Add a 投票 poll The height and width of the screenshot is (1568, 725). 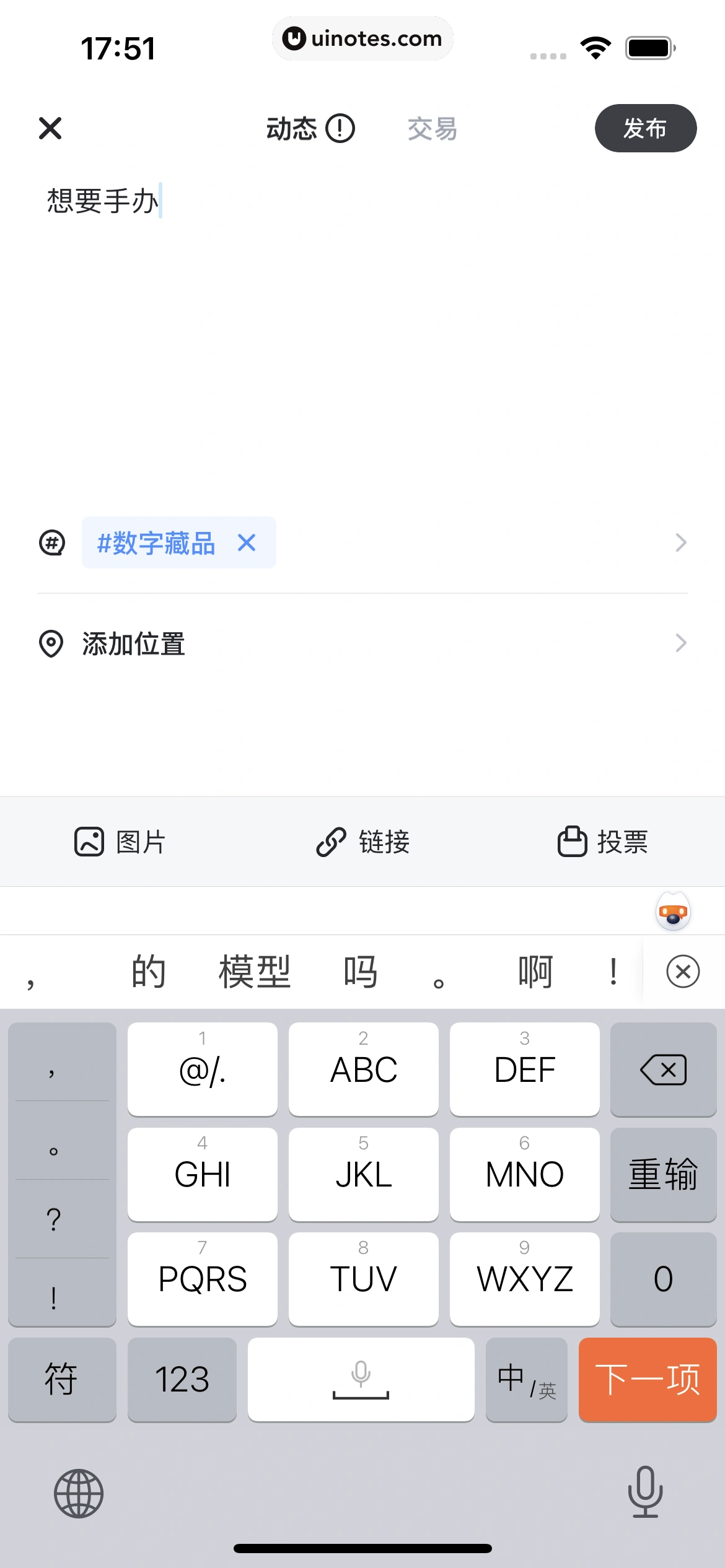tap(603, 842)
